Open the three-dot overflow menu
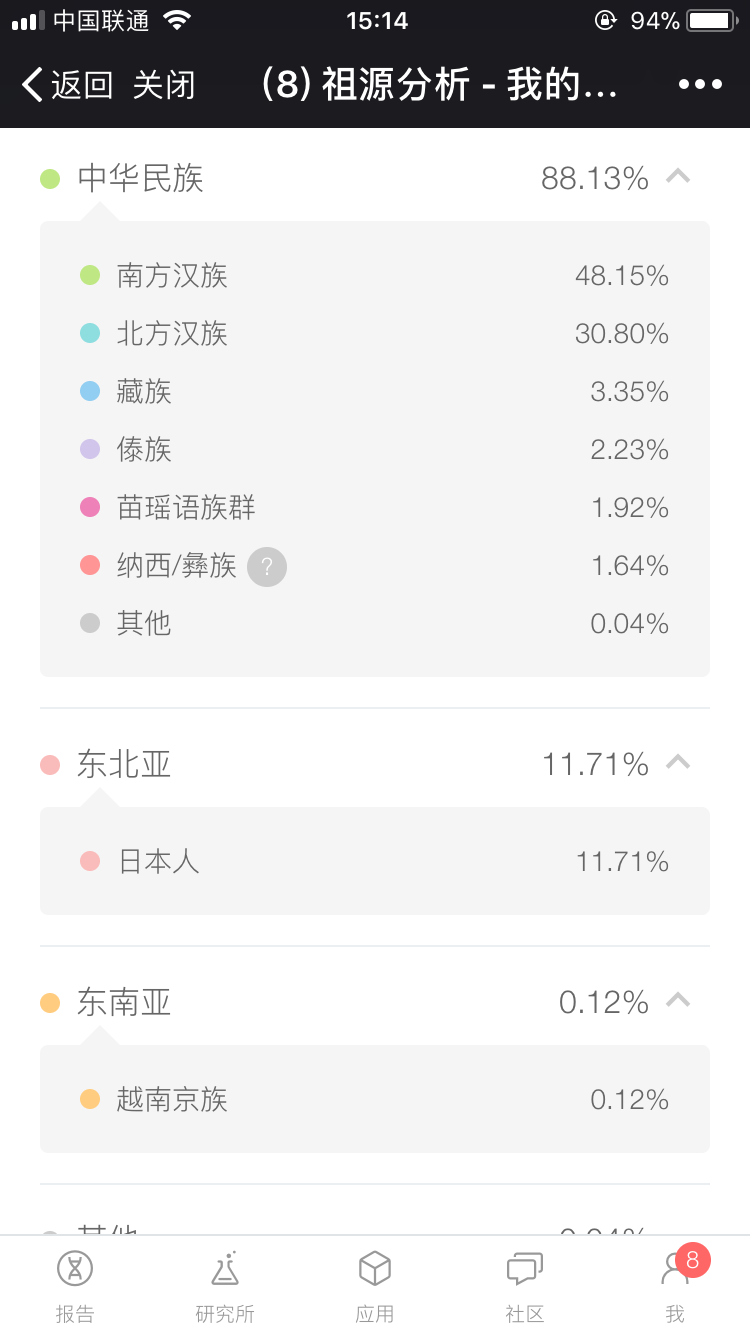The width and height of the screenshot is (750, 1334). 700,85
